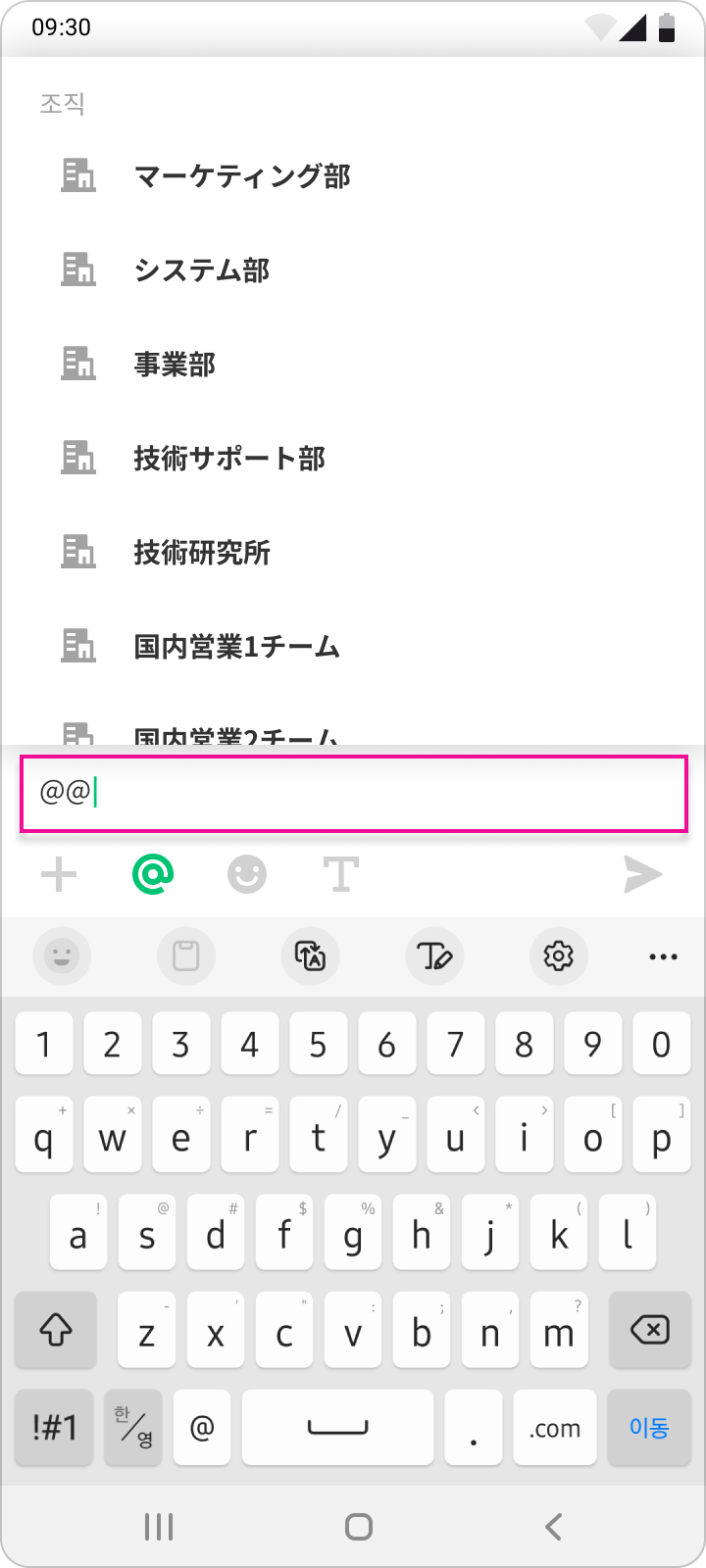
Task: Open text formatting options
Action: point(340,874)
